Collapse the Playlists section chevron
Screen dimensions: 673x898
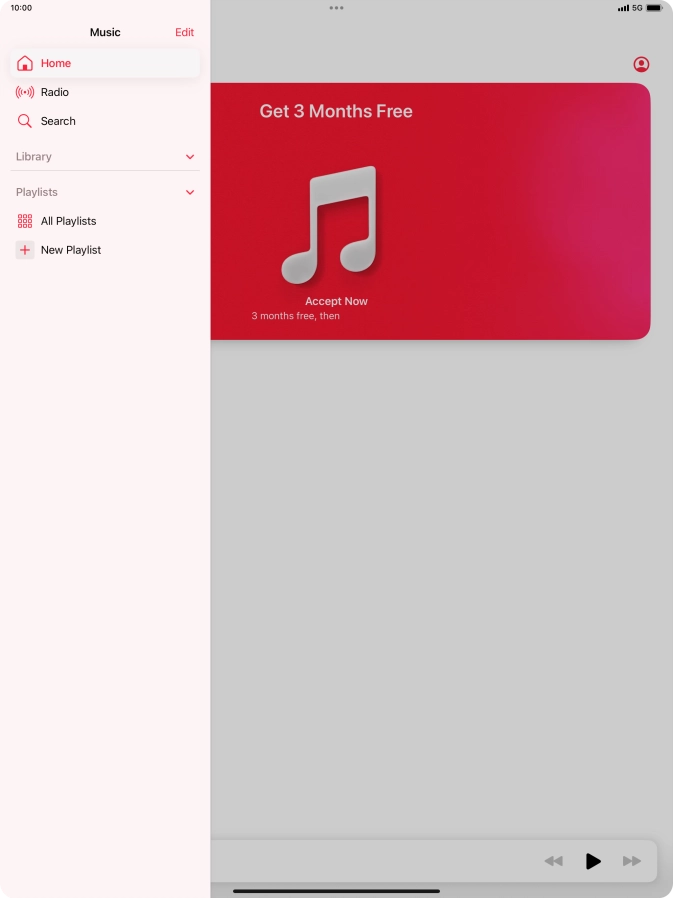pos(190,192)
